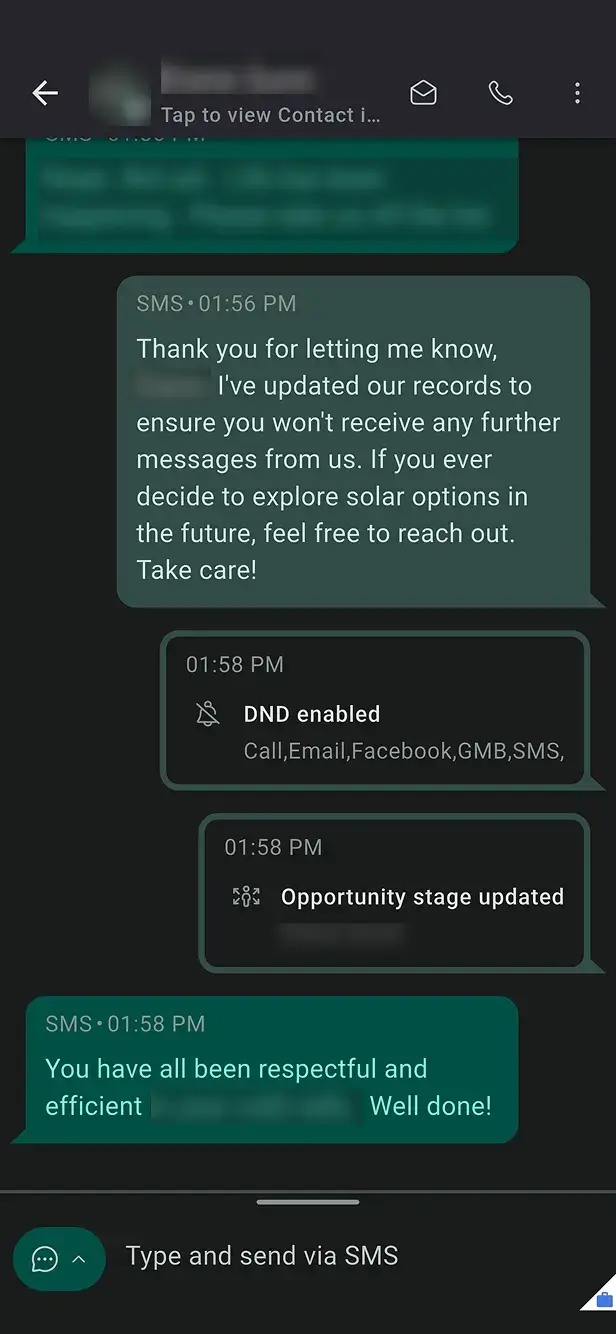Open the three-dot overflow menu

point(577,94)
